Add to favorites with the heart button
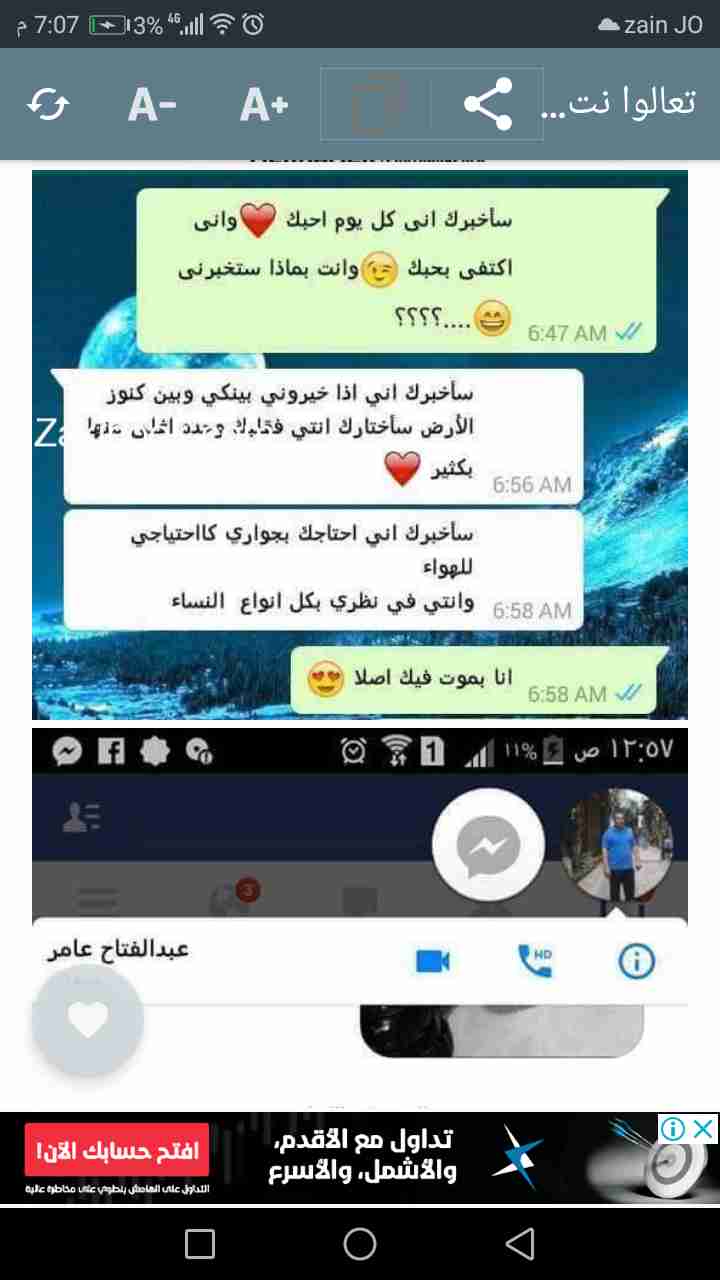The height and width of the screenshot is (1280, 720). pyautogui.click(x=88, y=991)
